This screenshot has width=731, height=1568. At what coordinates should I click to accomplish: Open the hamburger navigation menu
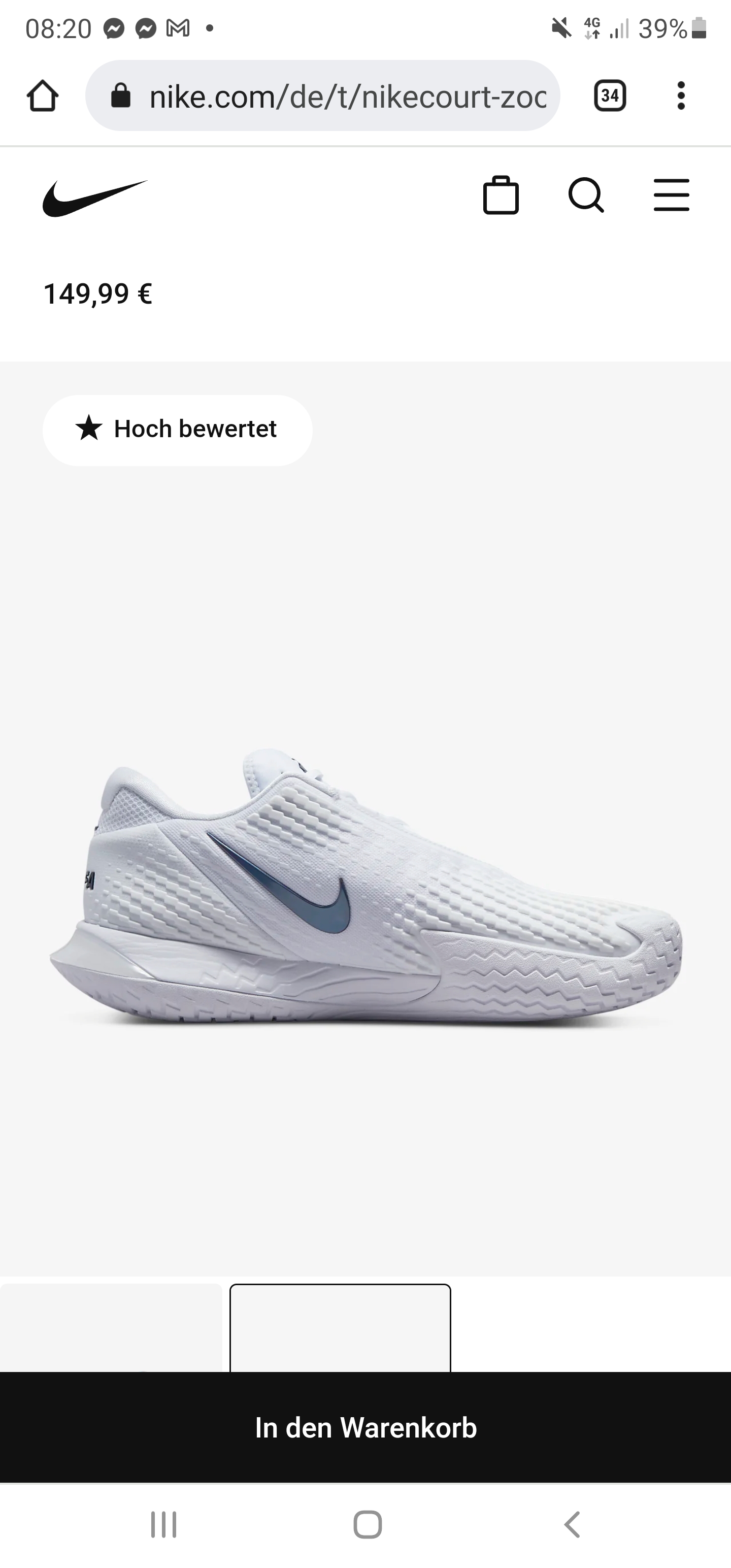[x=671, y=195]
